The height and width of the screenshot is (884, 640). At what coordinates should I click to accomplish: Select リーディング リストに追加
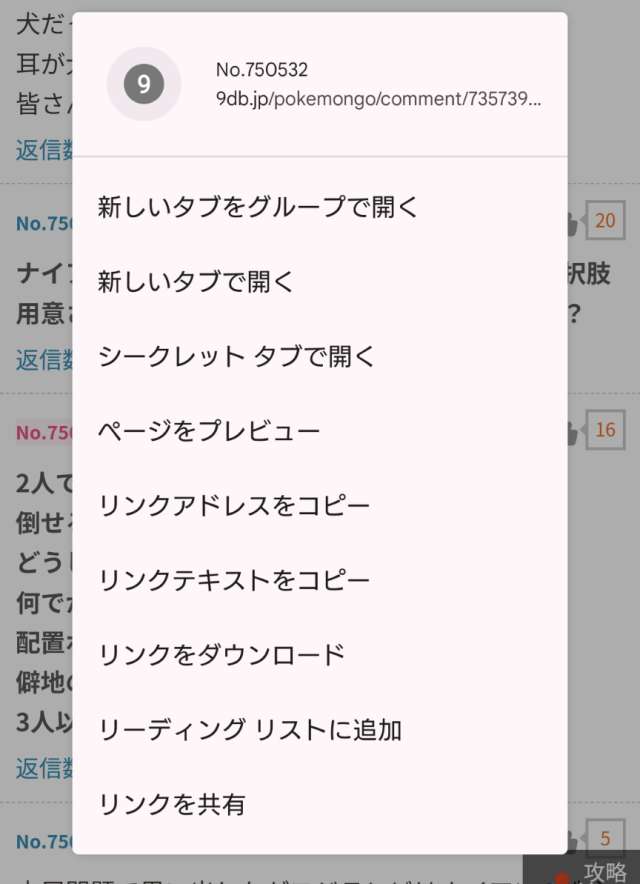pyautogui.click(x=250, y=729)
